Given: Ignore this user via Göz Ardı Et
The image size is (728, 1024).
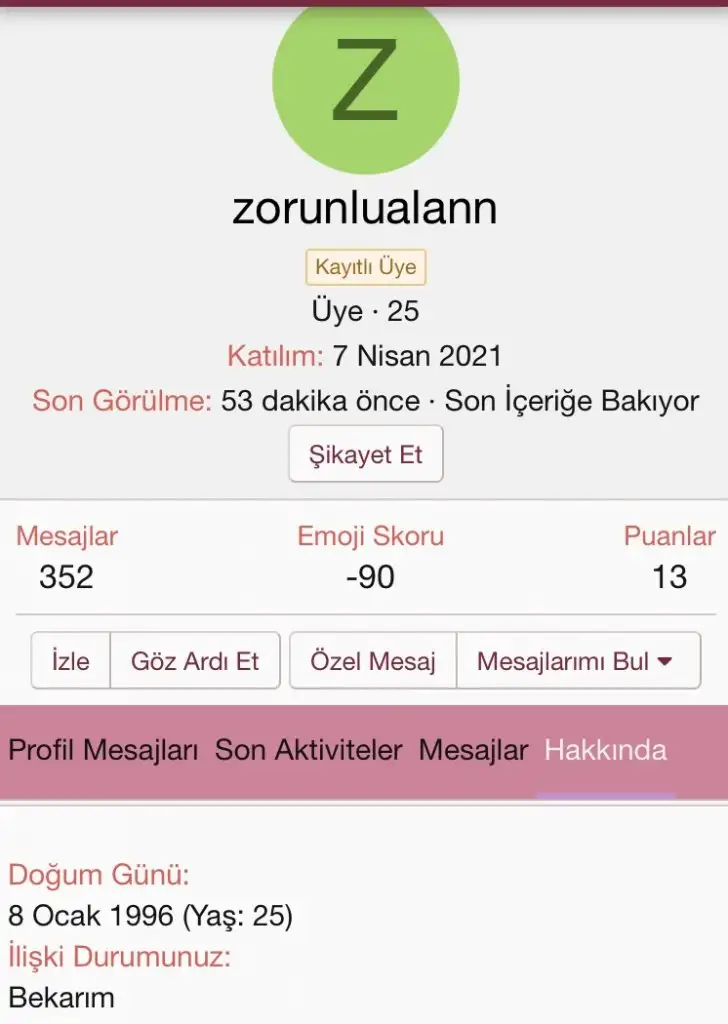Looking at the screenshot, I should coord(195,661).
